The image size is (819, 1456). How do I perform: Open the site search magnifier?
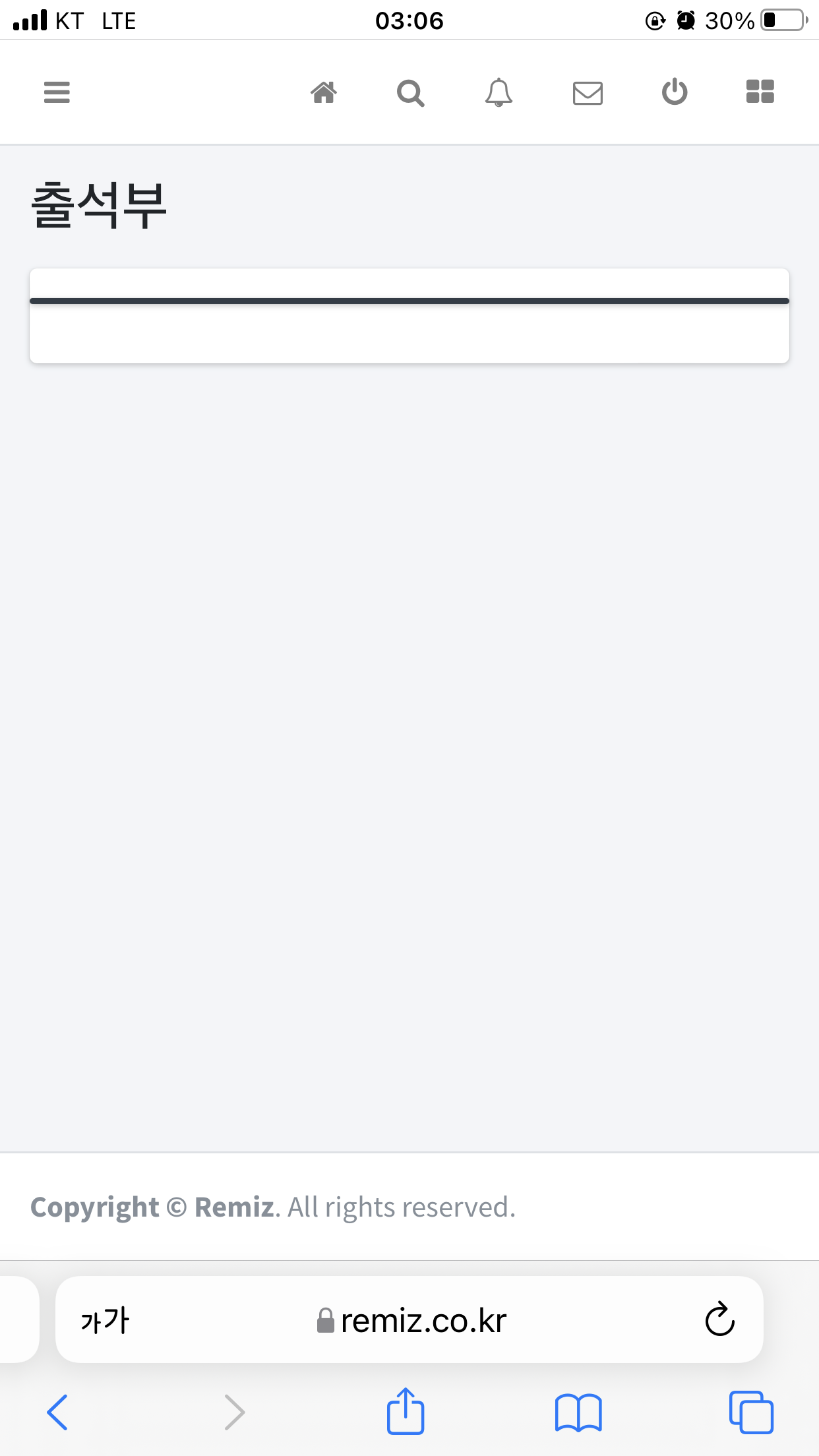coord(410,93)
